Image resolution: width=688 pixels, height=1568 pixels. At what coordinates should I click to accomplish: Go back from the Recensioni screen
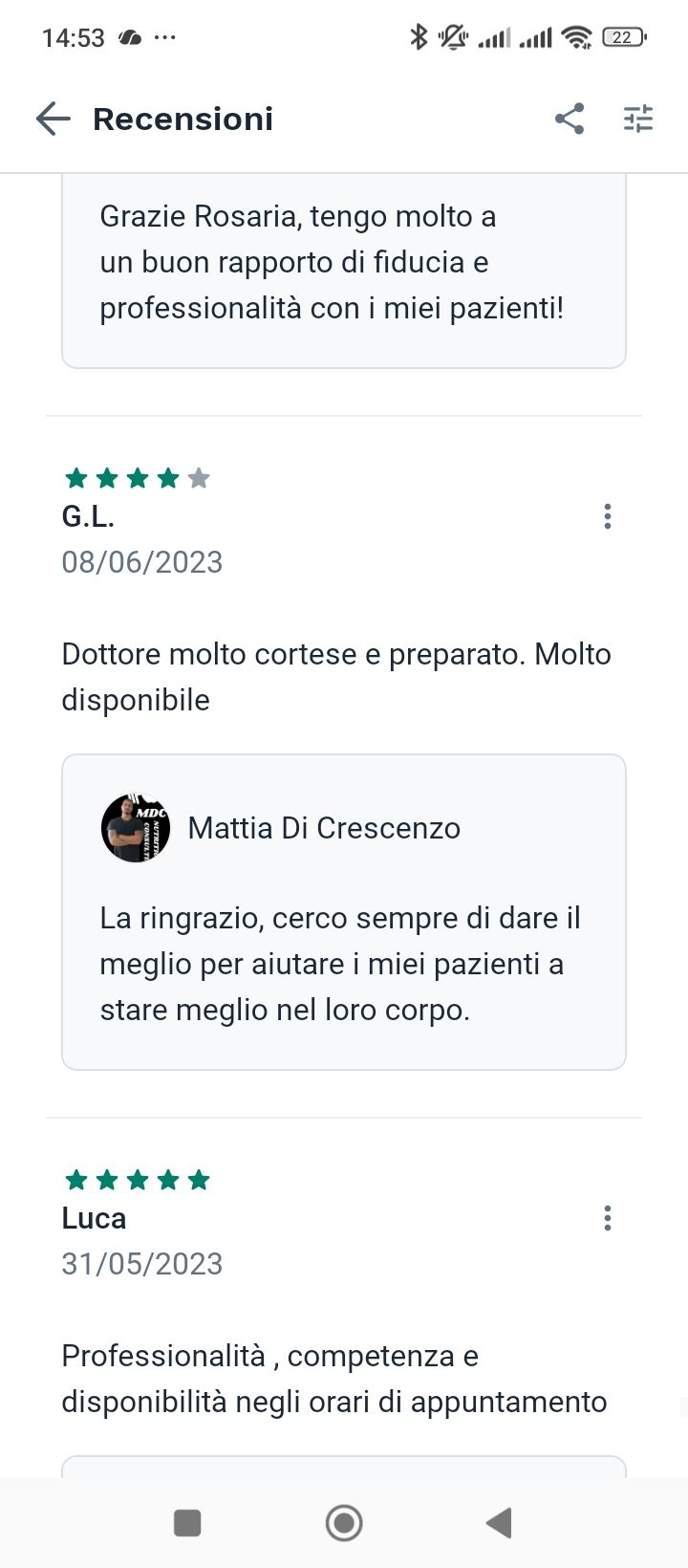pyautogui.click(x=54, y=119)
